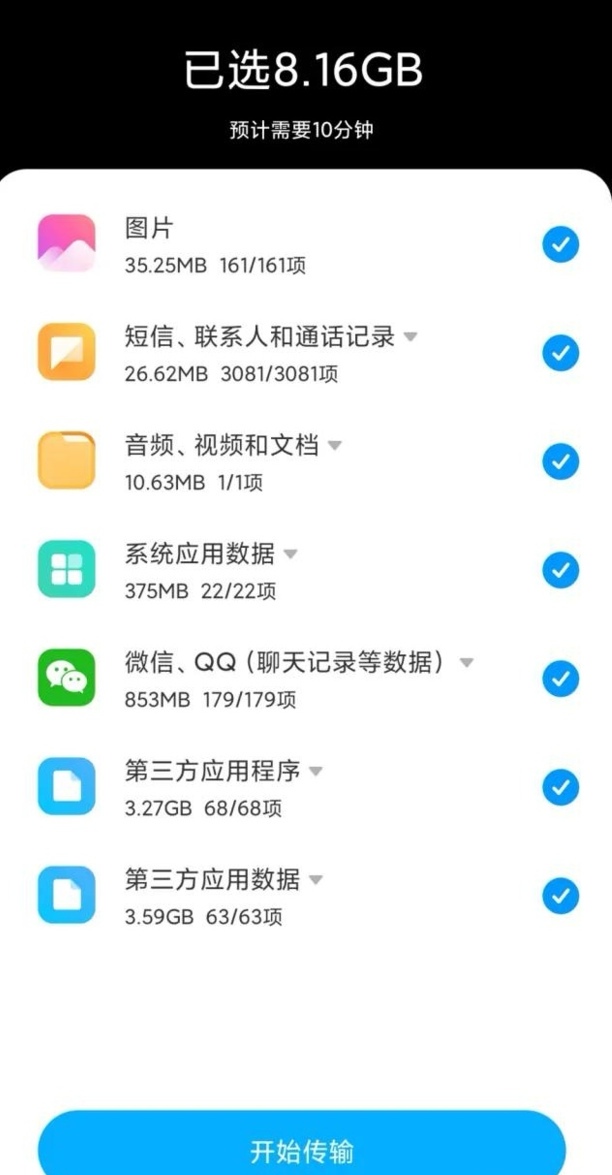Expand 音频、视频和文档 details
The image size is (612, 1175).
335,446
